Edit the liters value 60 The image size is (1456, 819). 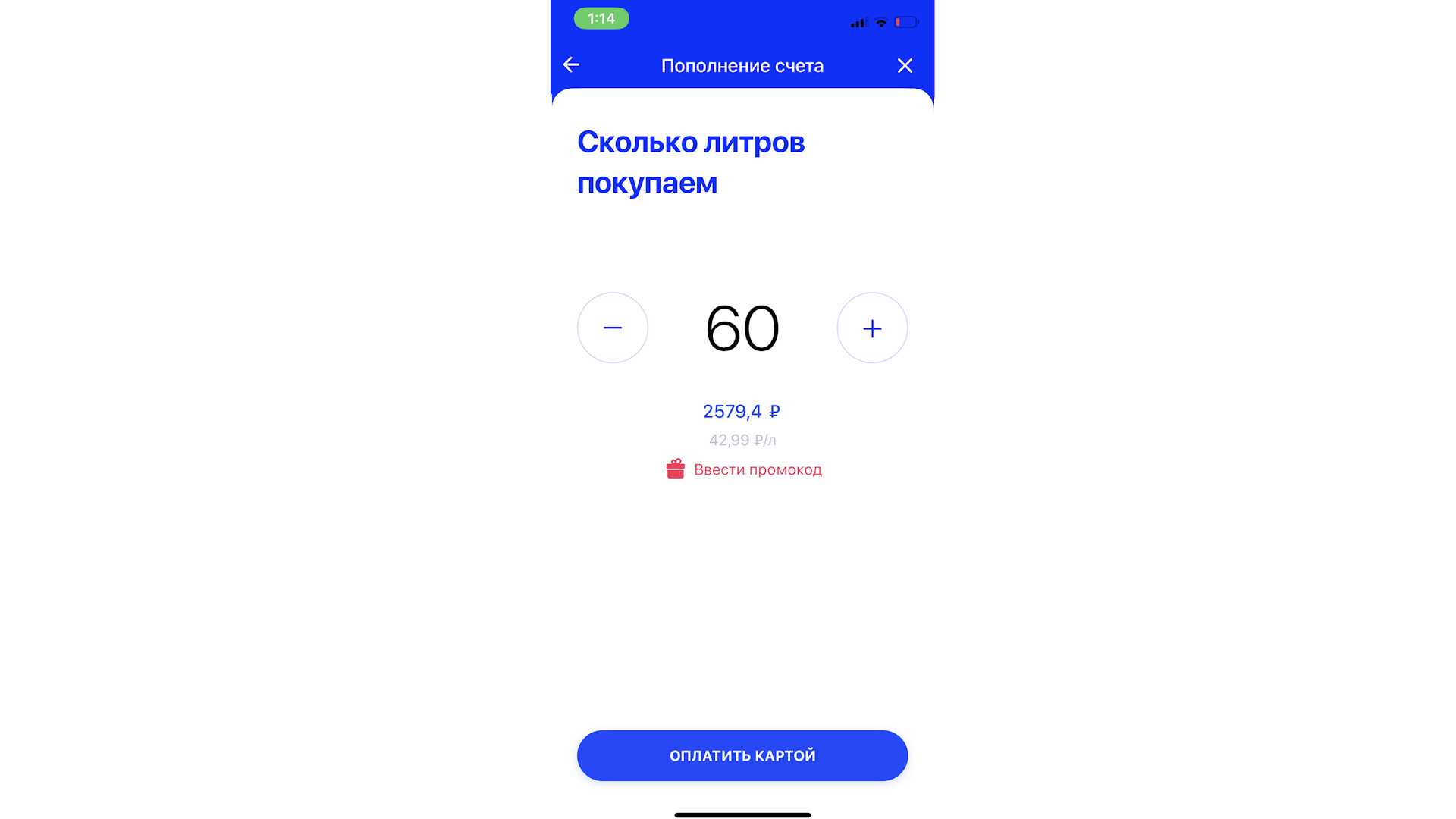tap(742, 328)
